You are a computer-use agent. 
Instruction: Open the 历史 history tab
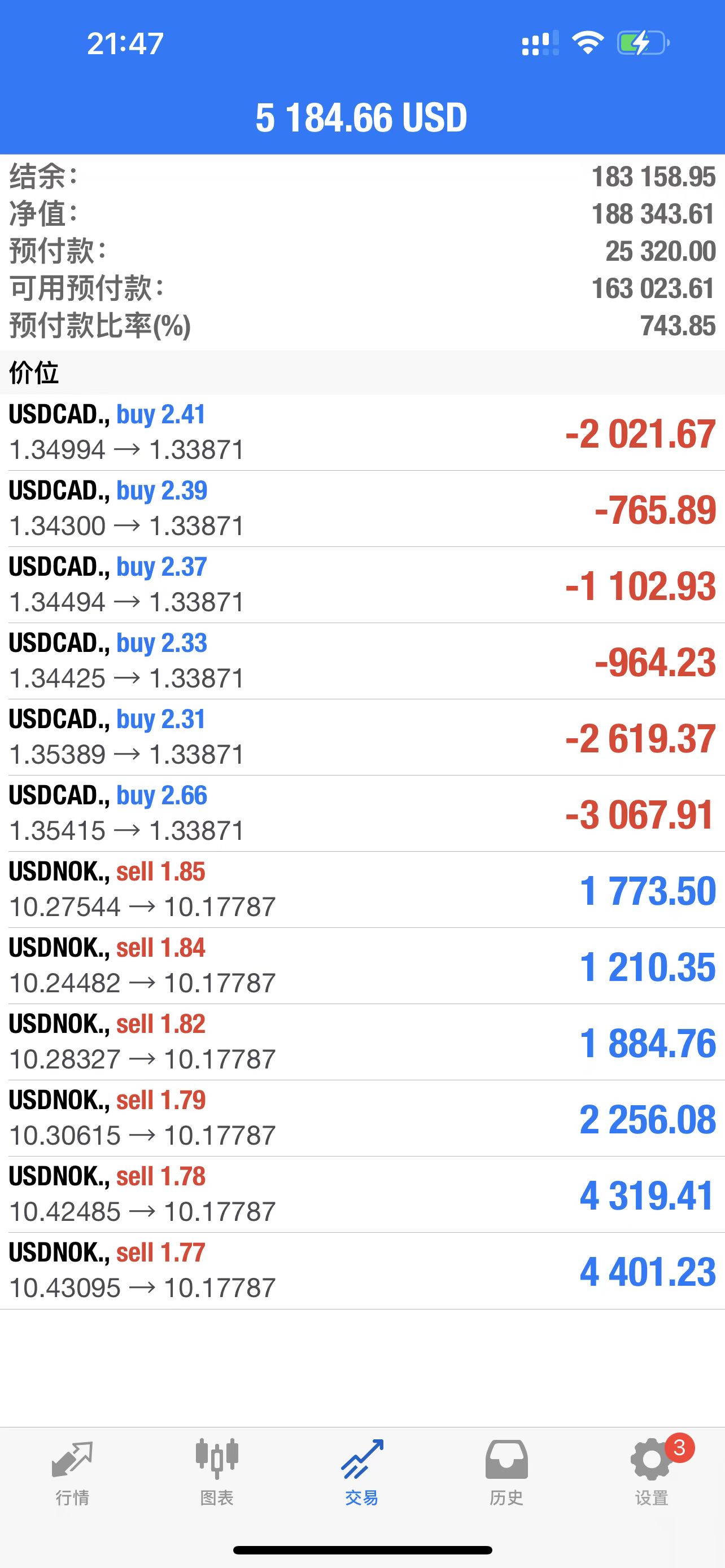506,1472
